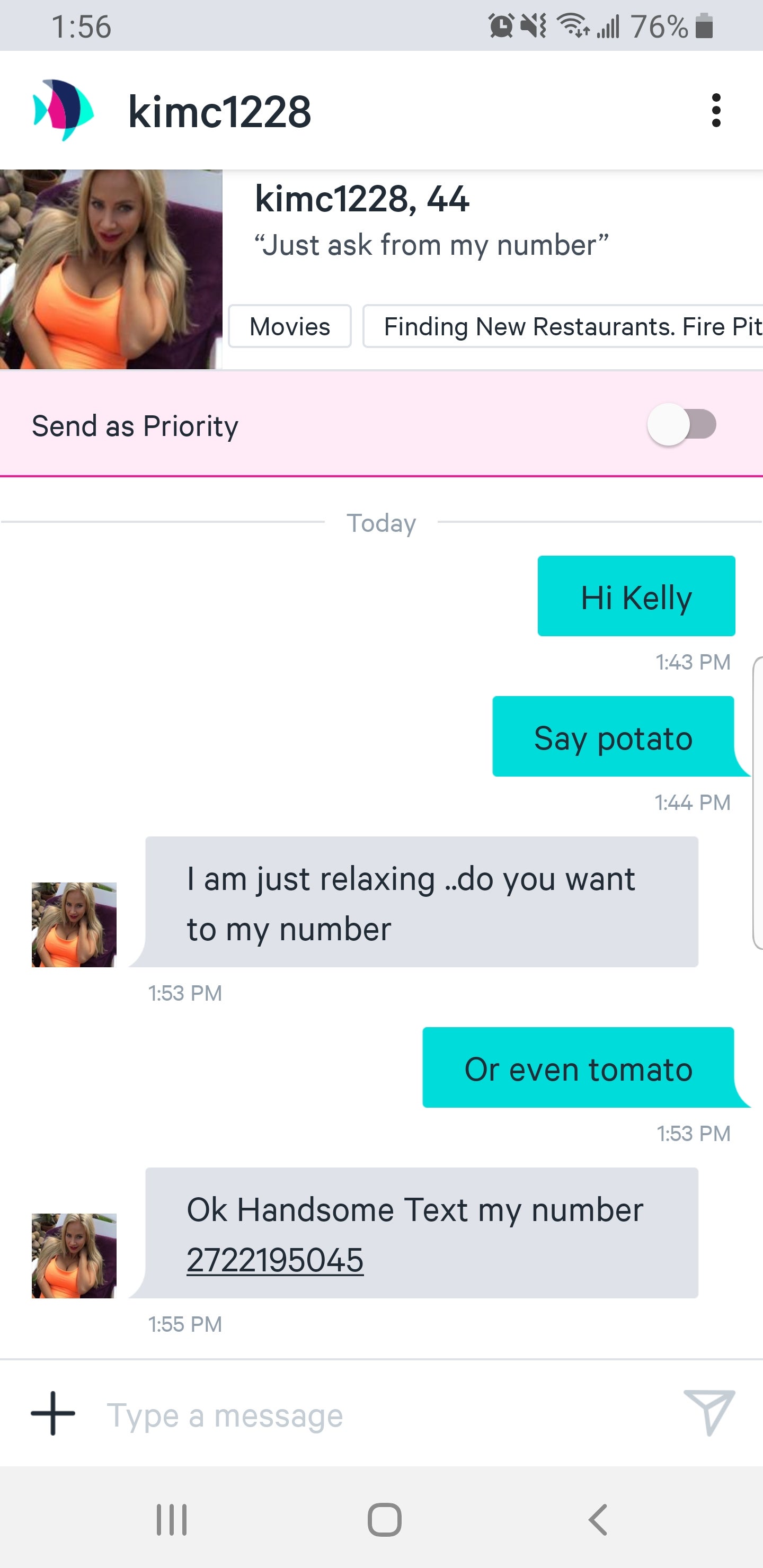
Task: Open the plus attachment button
Action: 53,1413
